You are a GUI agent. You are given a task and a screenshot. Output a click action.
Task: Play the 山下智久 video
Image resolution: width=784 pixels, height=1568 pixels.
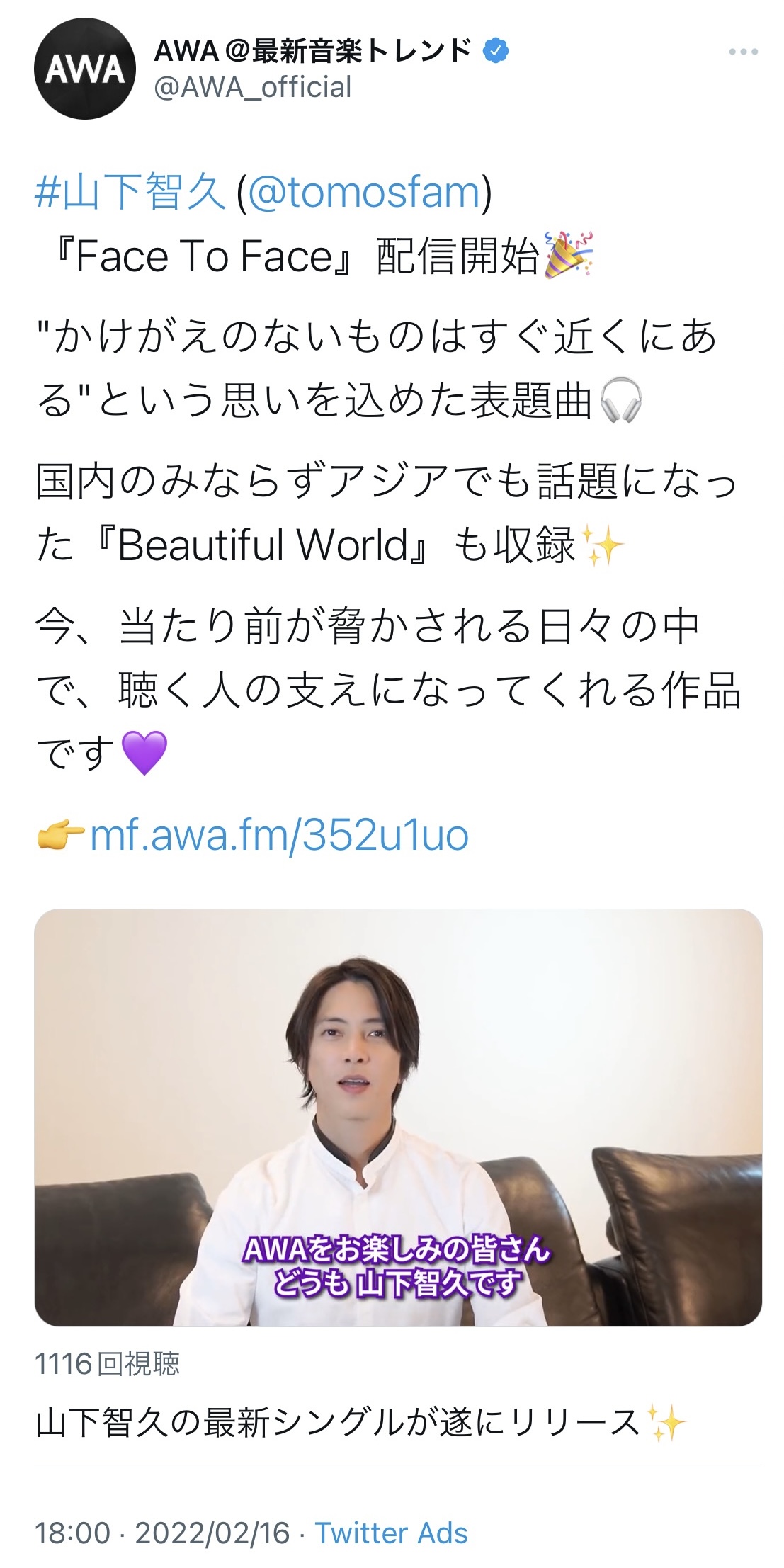(398, 1117)
